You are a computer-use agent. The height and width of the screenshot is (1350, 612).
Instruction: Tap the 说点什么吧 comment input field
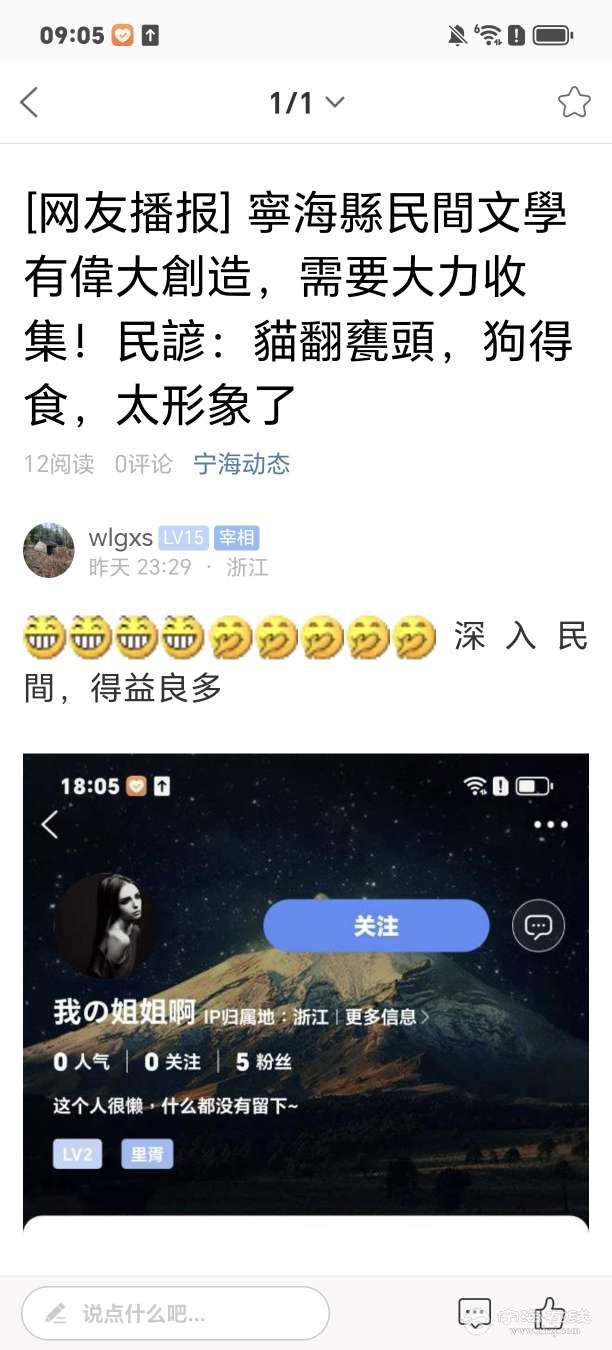tap(176, 1313)
